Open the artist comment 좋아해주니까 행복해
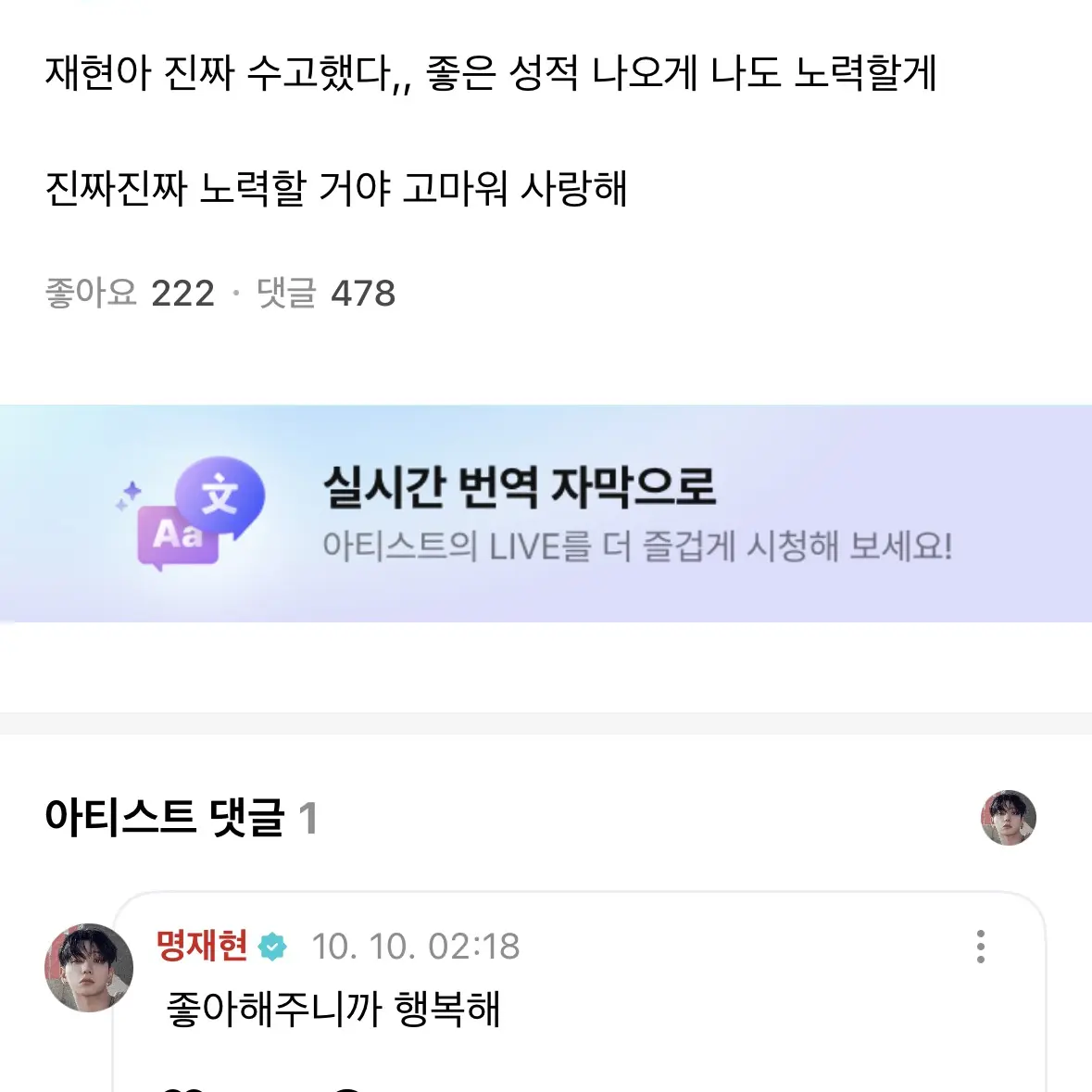 pos(333,1009)
